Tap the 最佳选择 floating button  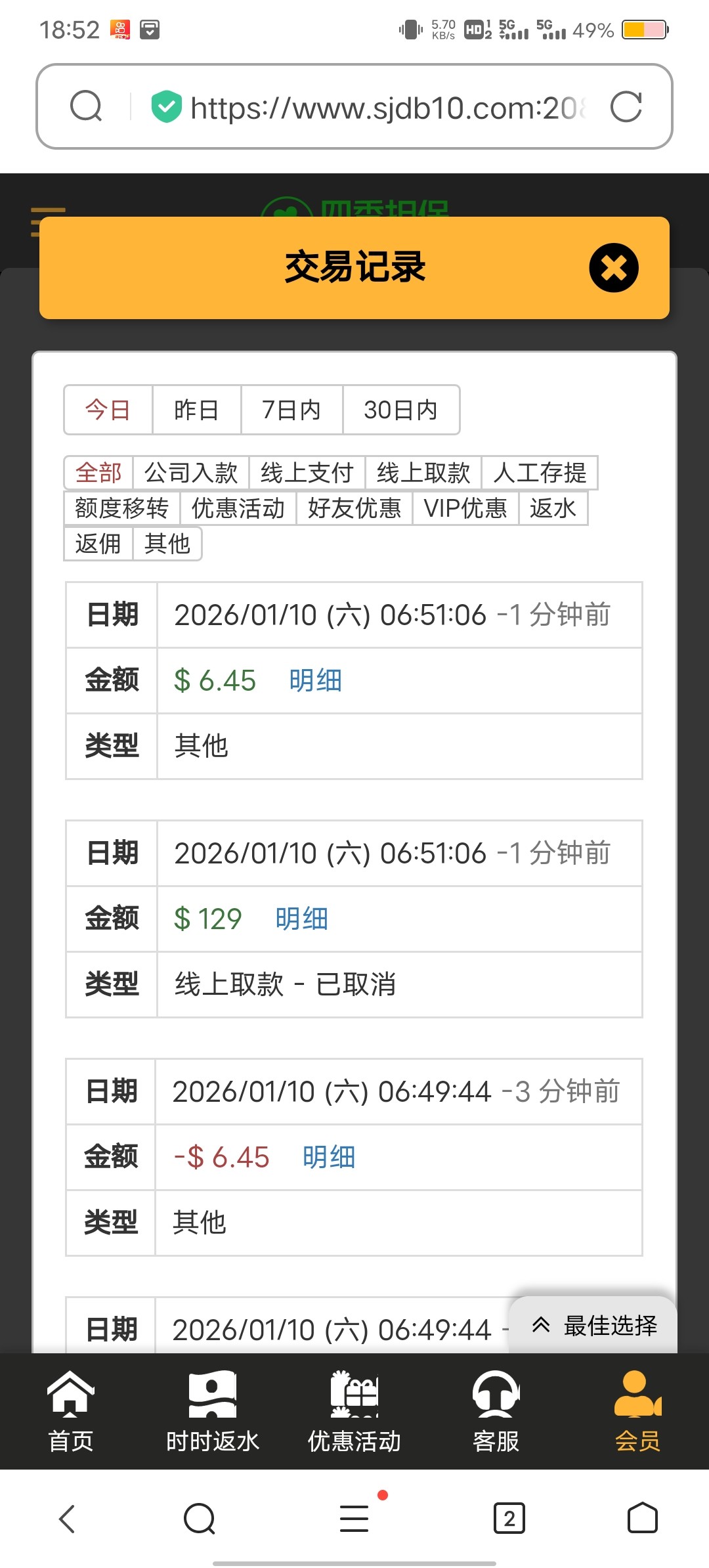[x=593, y=1326]
